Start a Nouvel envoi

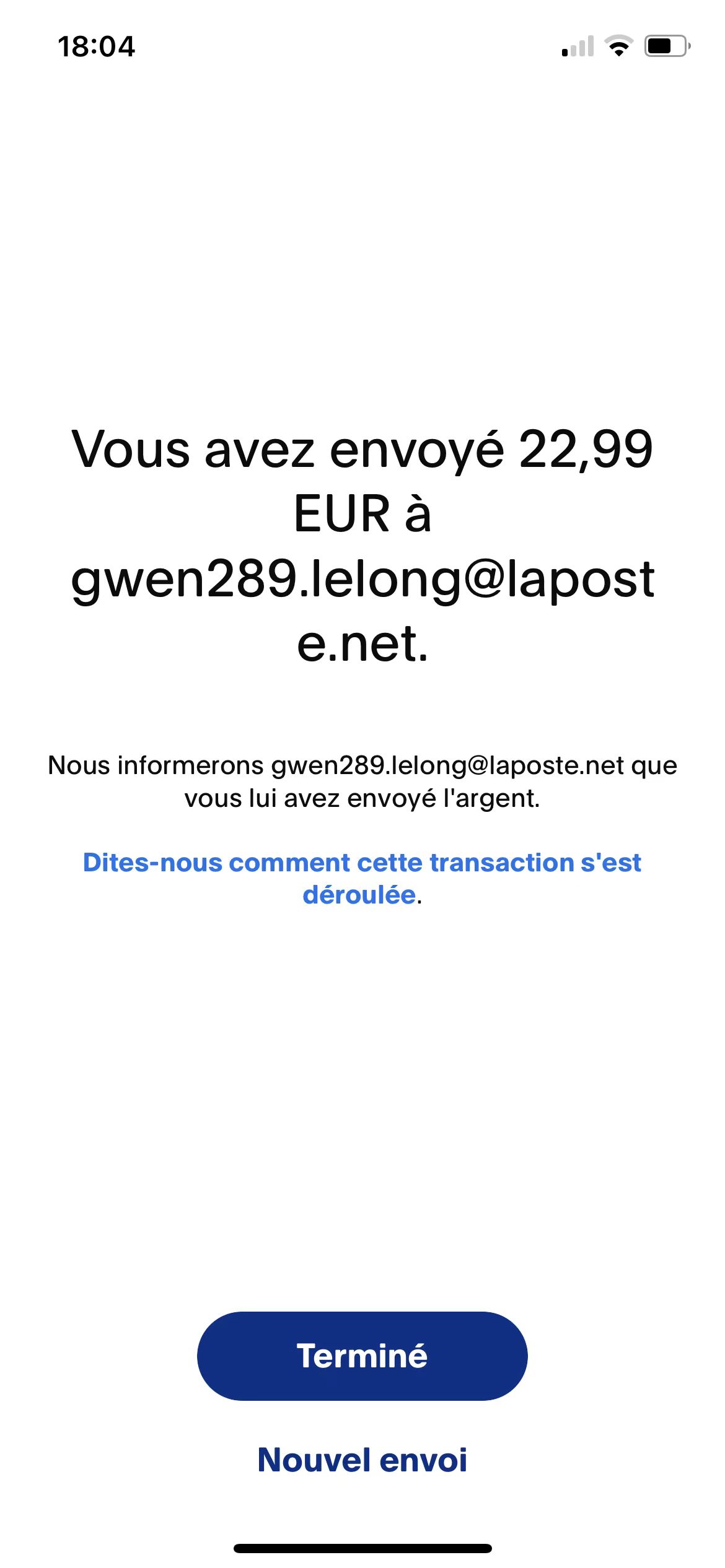click(362, 1460)
